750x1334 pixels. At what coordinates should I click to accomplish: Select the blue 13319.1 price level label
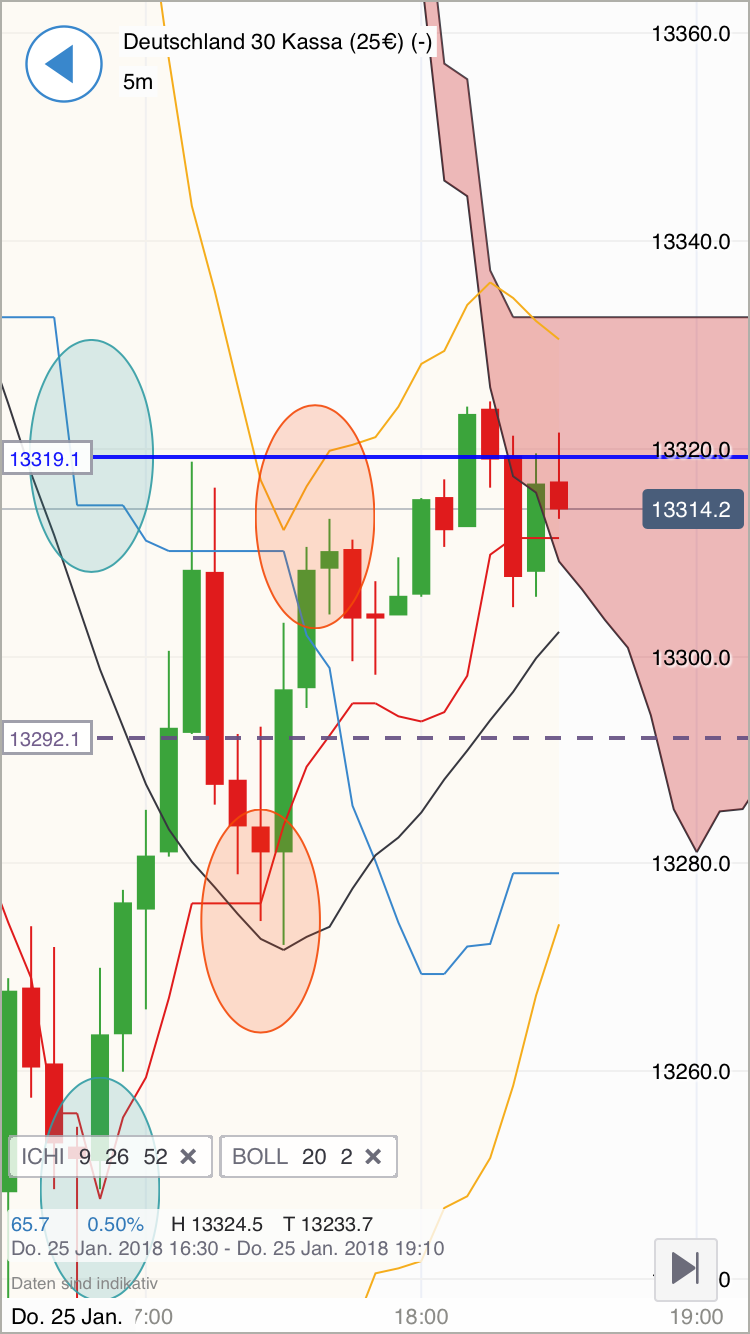point(46,459)
